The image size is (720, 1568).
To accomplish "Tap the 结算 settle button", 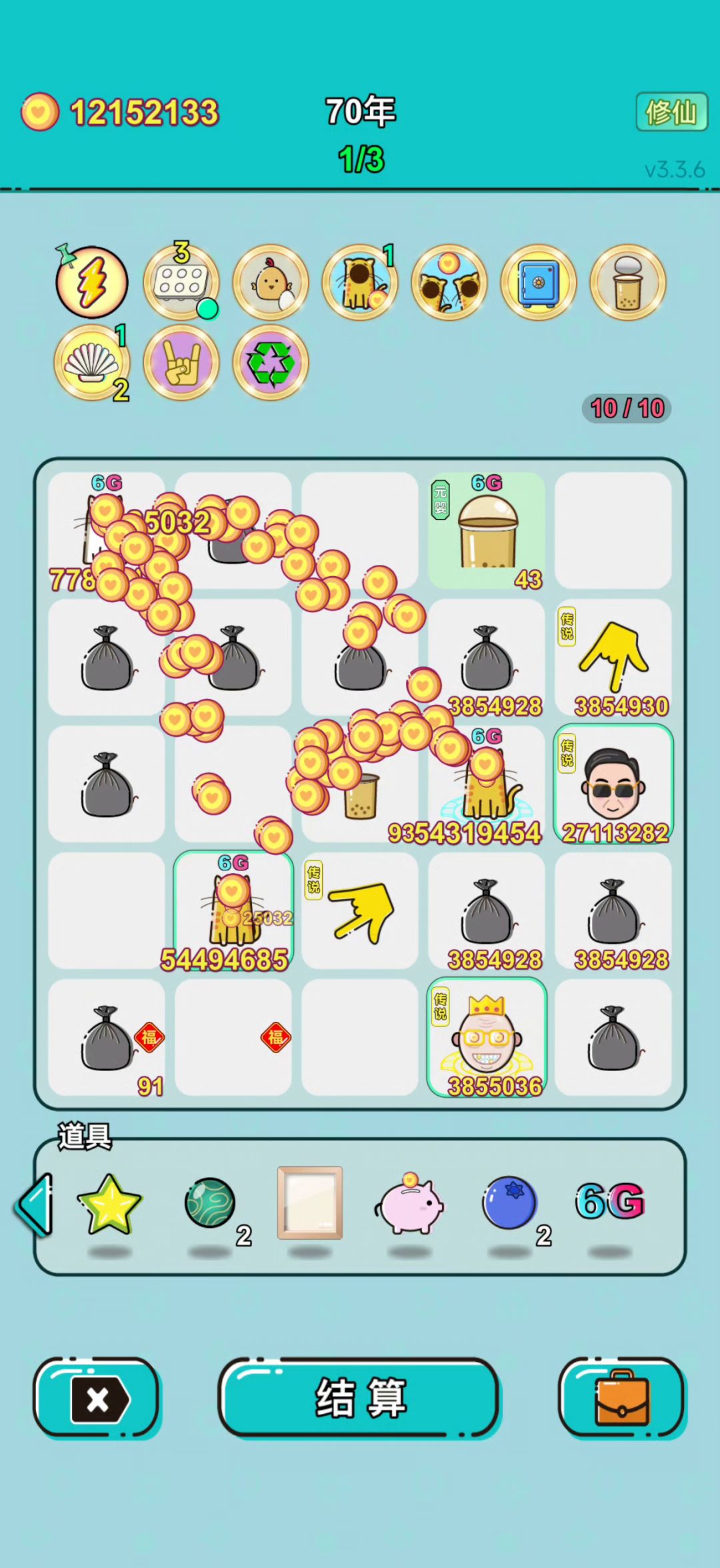I will [x=359, y=1397].
